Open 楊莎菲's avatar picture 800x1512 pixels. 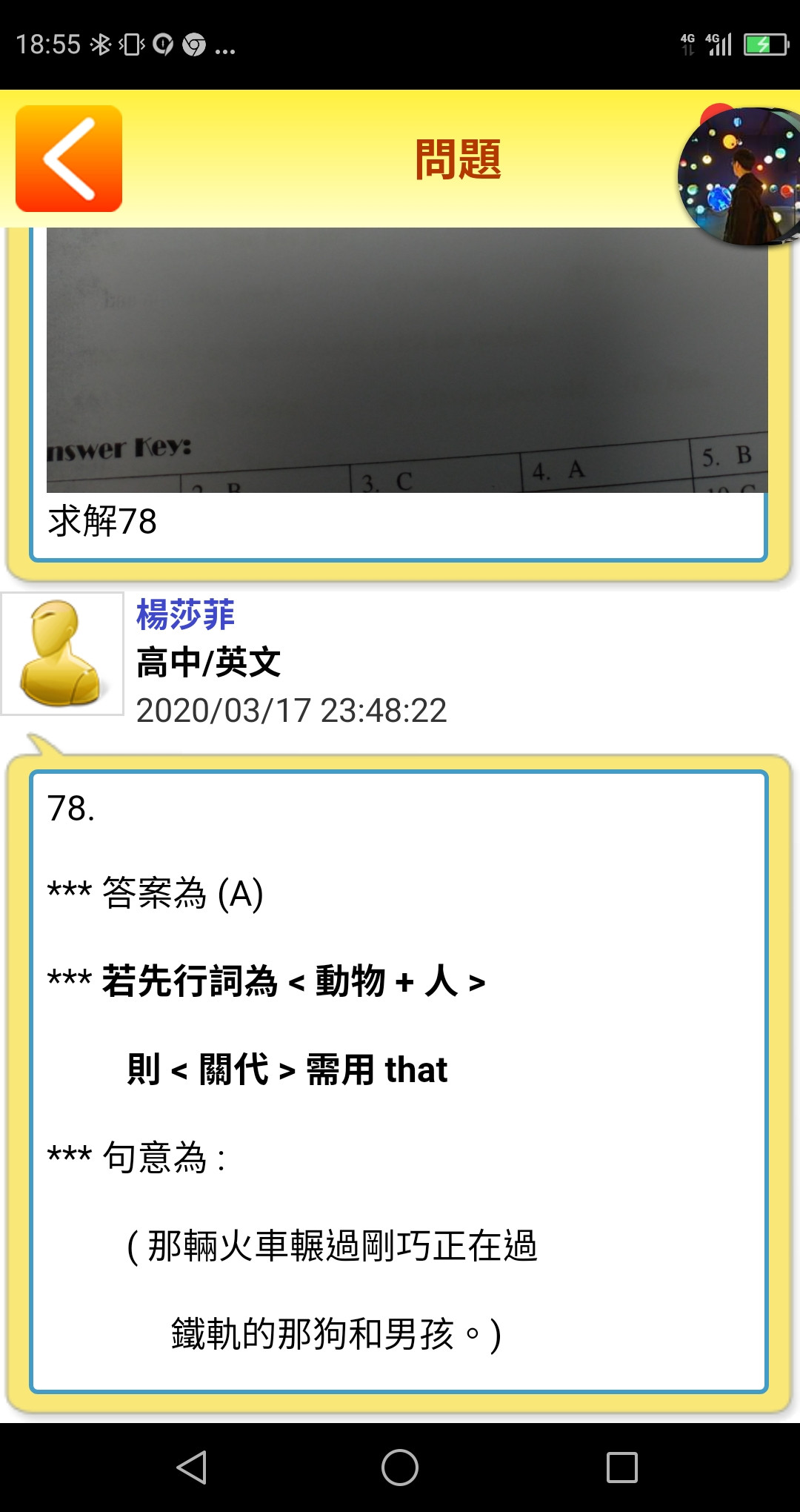point(62,654)
